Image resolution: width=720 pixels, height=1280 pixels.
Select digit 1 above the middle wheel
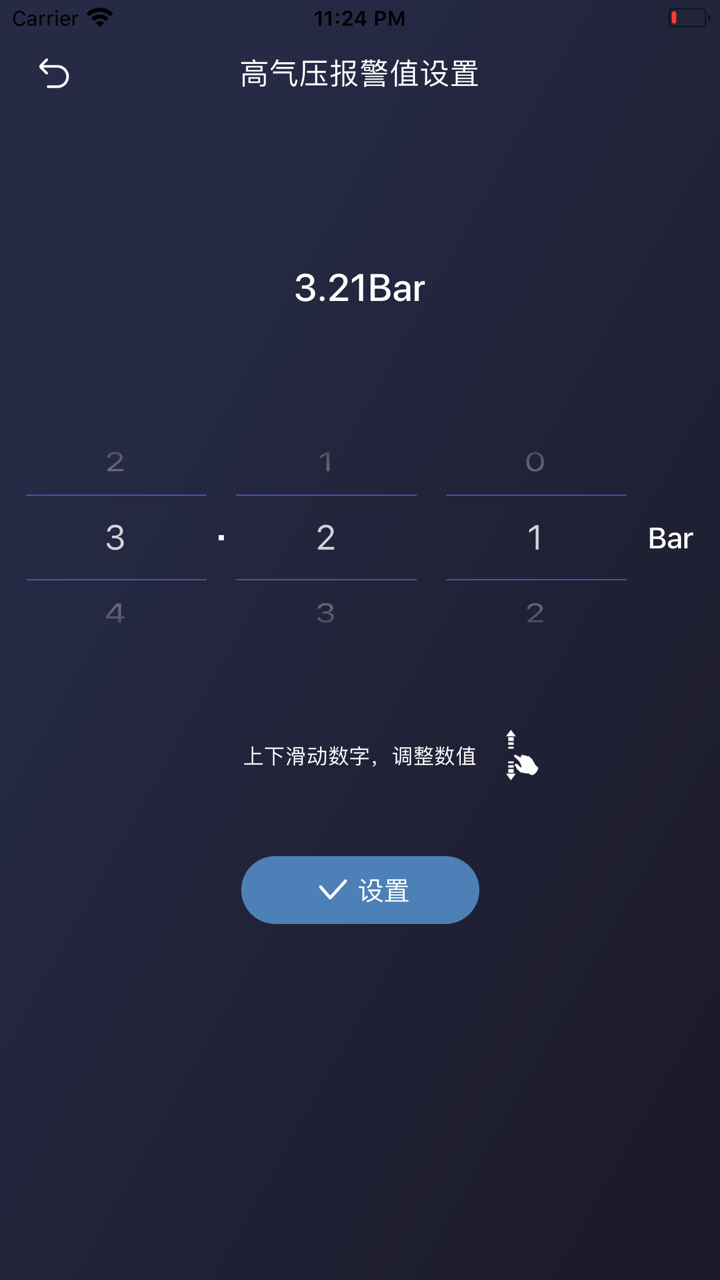coord(325,462)
